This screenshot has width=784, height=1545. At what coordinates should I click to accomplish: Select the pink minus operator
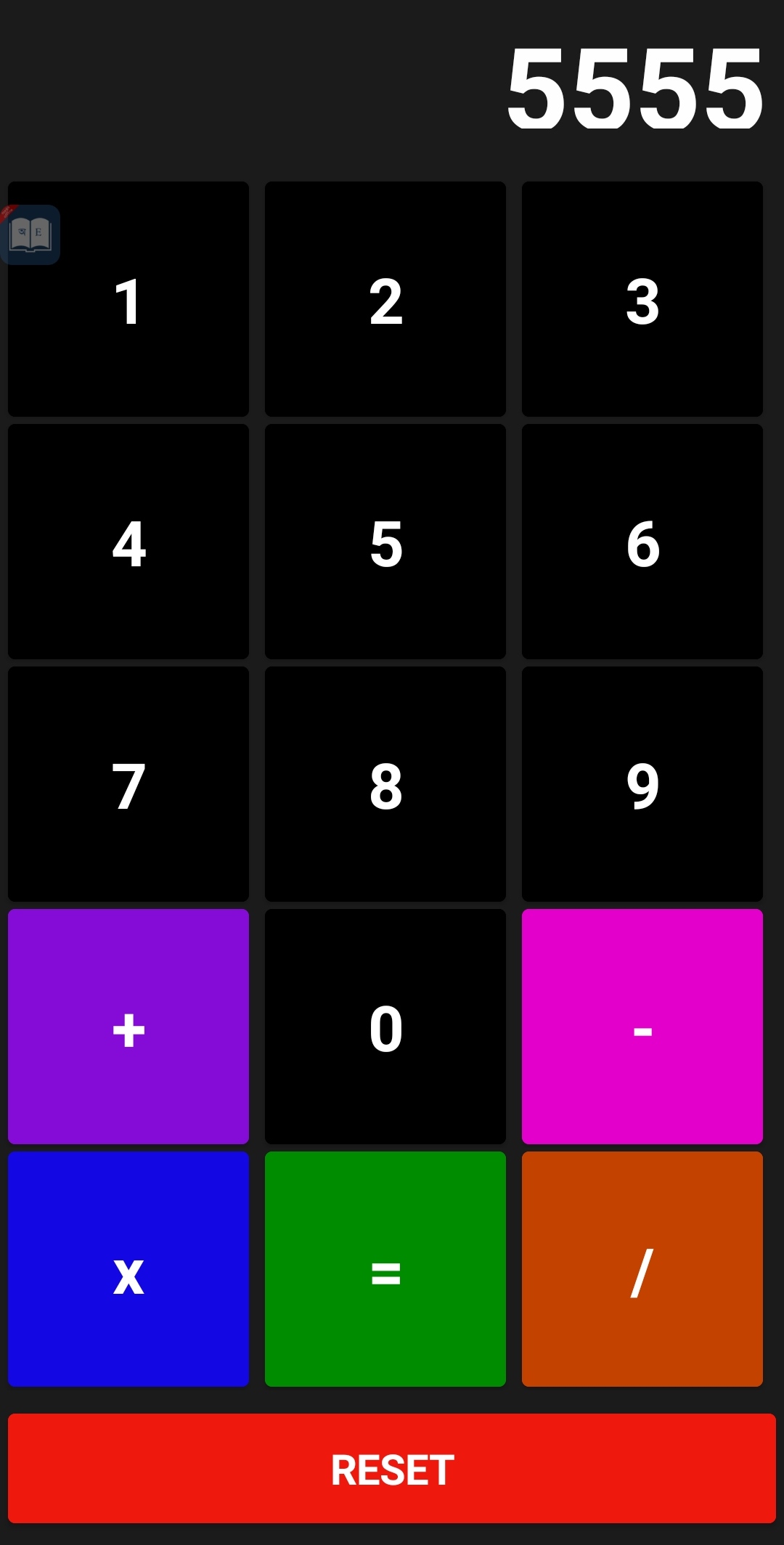pyautogui.click(x=642, y=1027)
